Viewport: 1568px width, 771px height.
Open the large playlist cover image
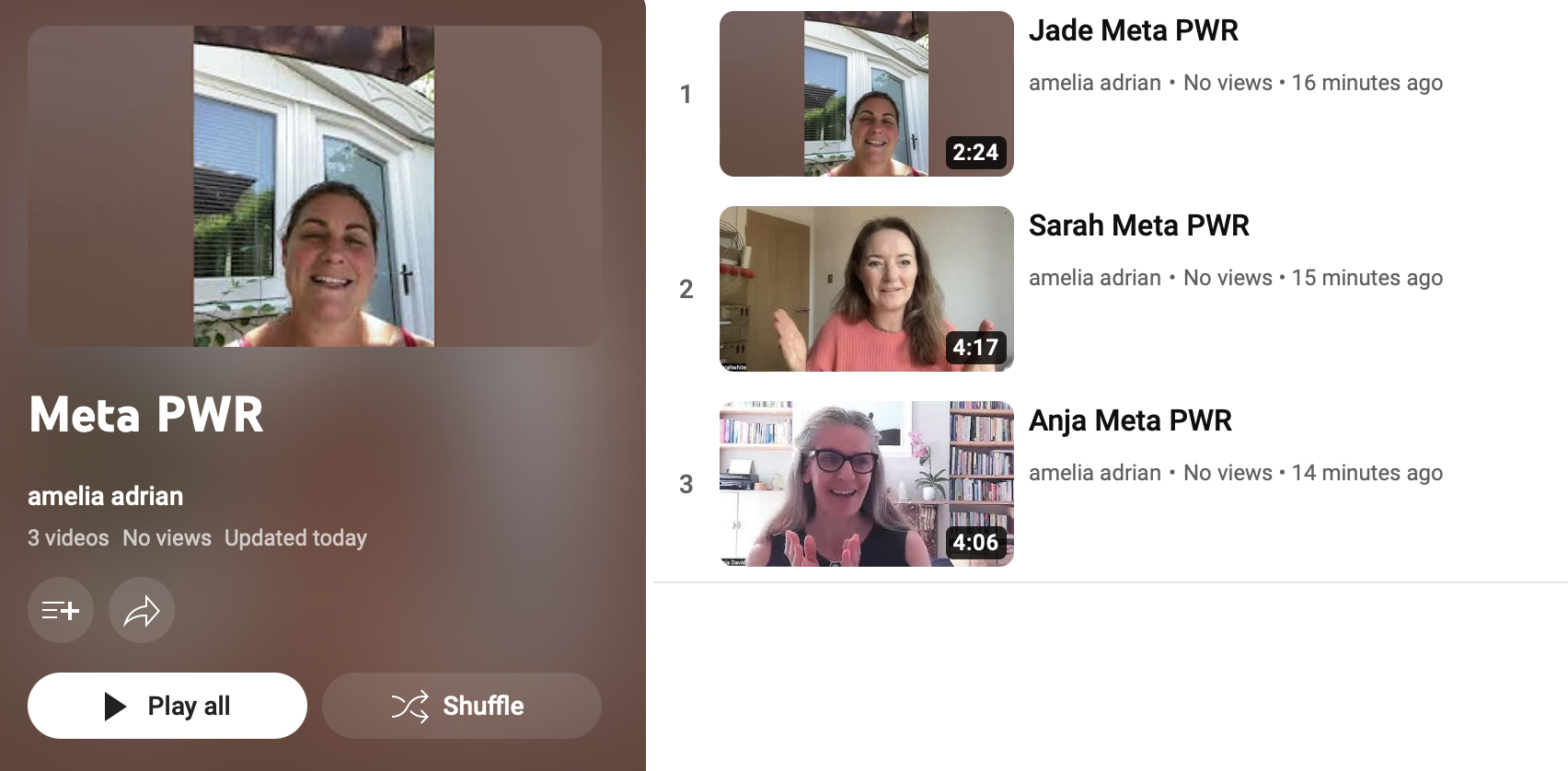(x=315, y=186)
